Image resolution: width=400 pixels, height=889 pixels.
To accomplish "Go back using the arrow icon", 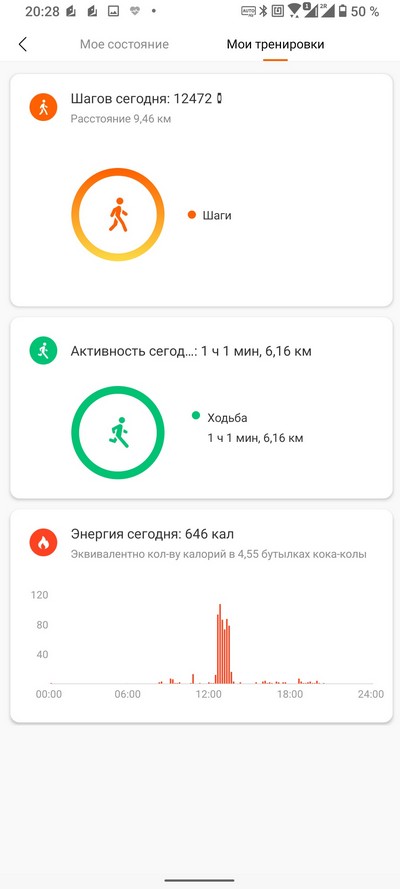I will 23,44.
